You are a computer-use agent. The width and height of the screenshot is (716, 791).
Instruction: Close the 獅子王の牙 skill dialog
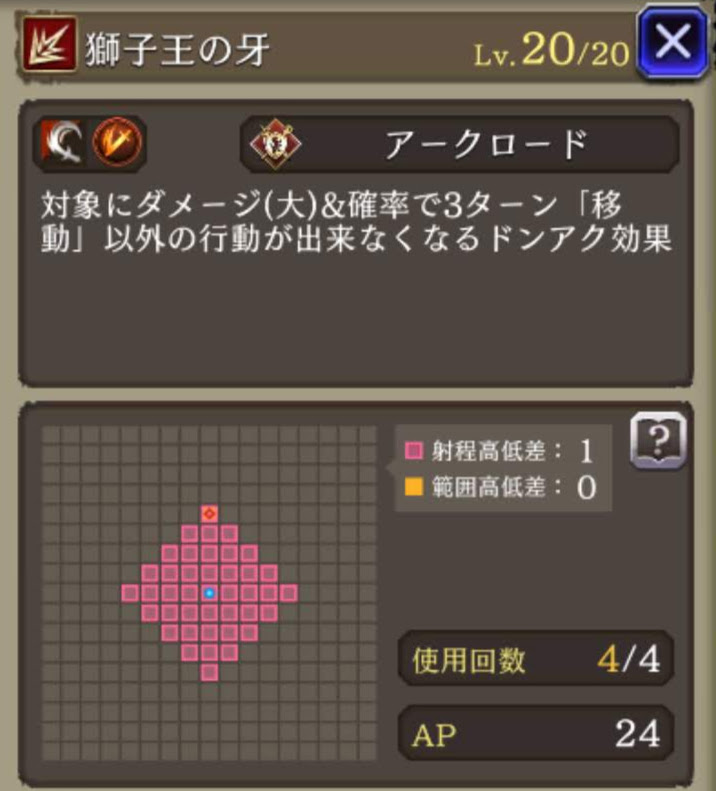coord(675,42)
